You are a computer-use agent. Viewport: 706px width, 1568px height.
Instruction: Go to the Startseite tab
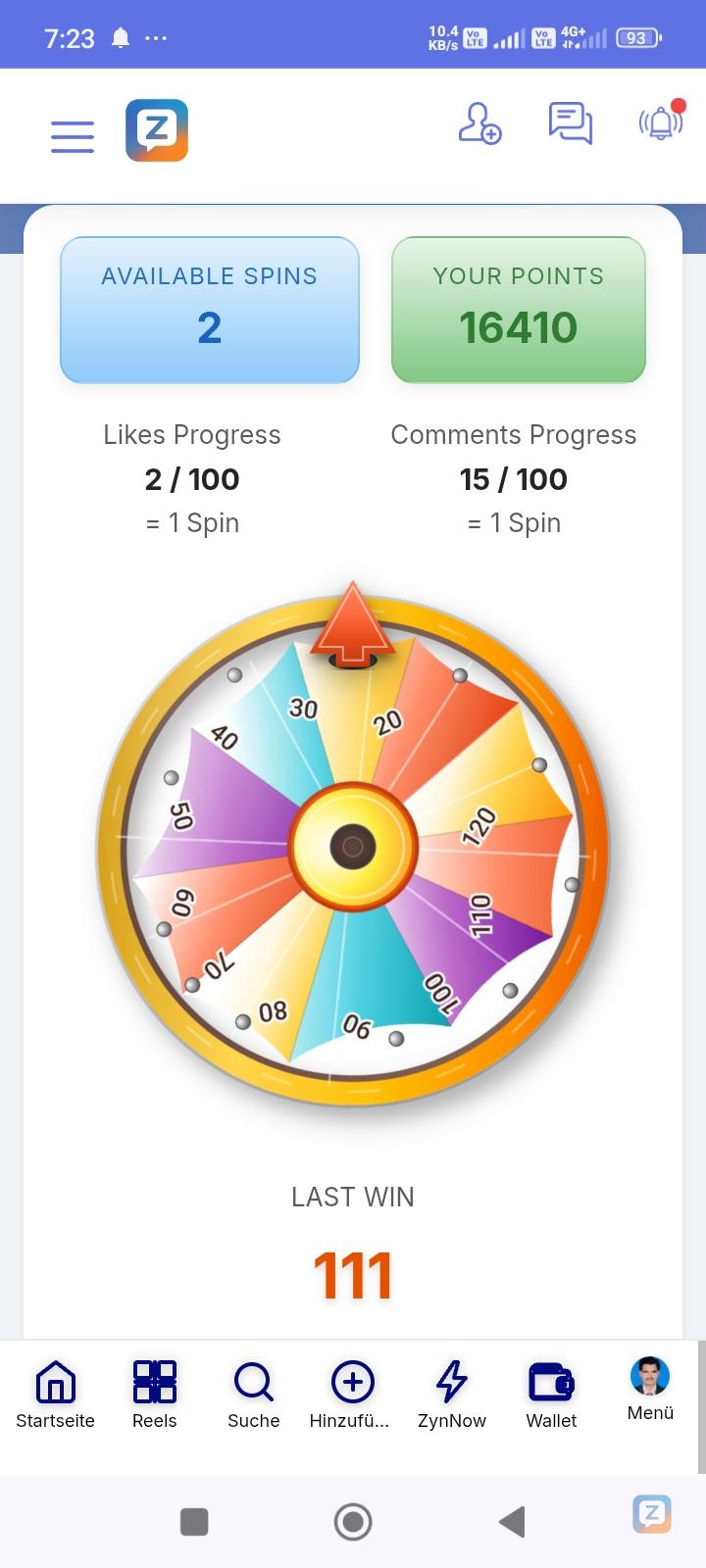point(56,1395)
